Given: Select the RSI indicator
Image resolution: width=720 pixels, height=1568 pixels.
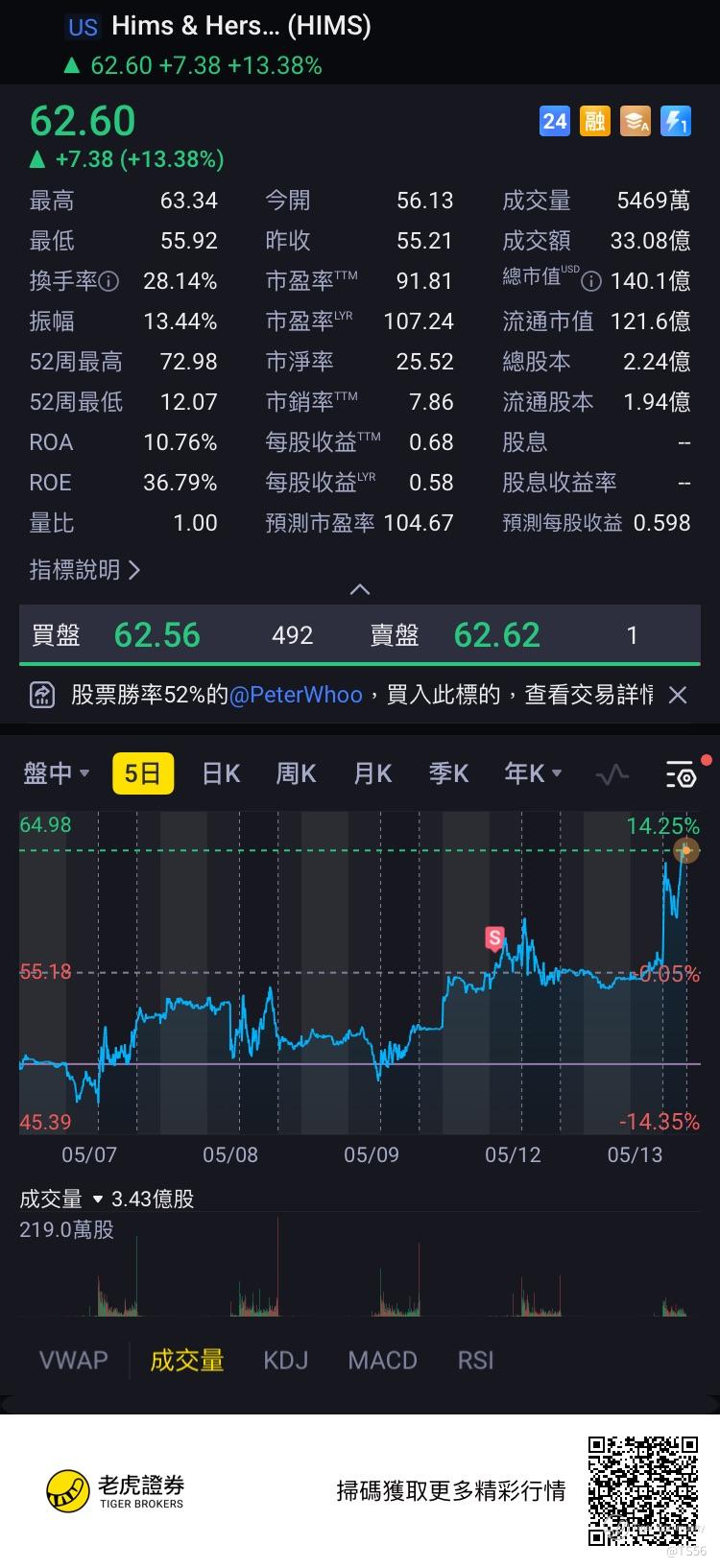Looking at the screenshot, I should 475,1360.
